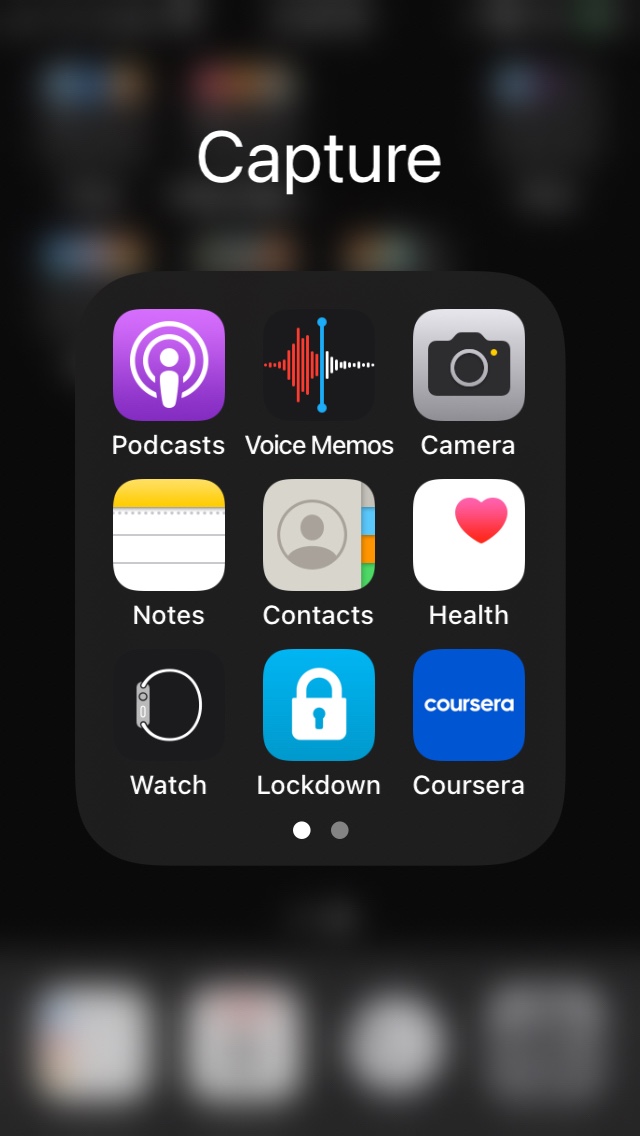Open the Camera app
Image resolution: width=640 pixels, height=1136 pixels.
(x=469, y=365)
